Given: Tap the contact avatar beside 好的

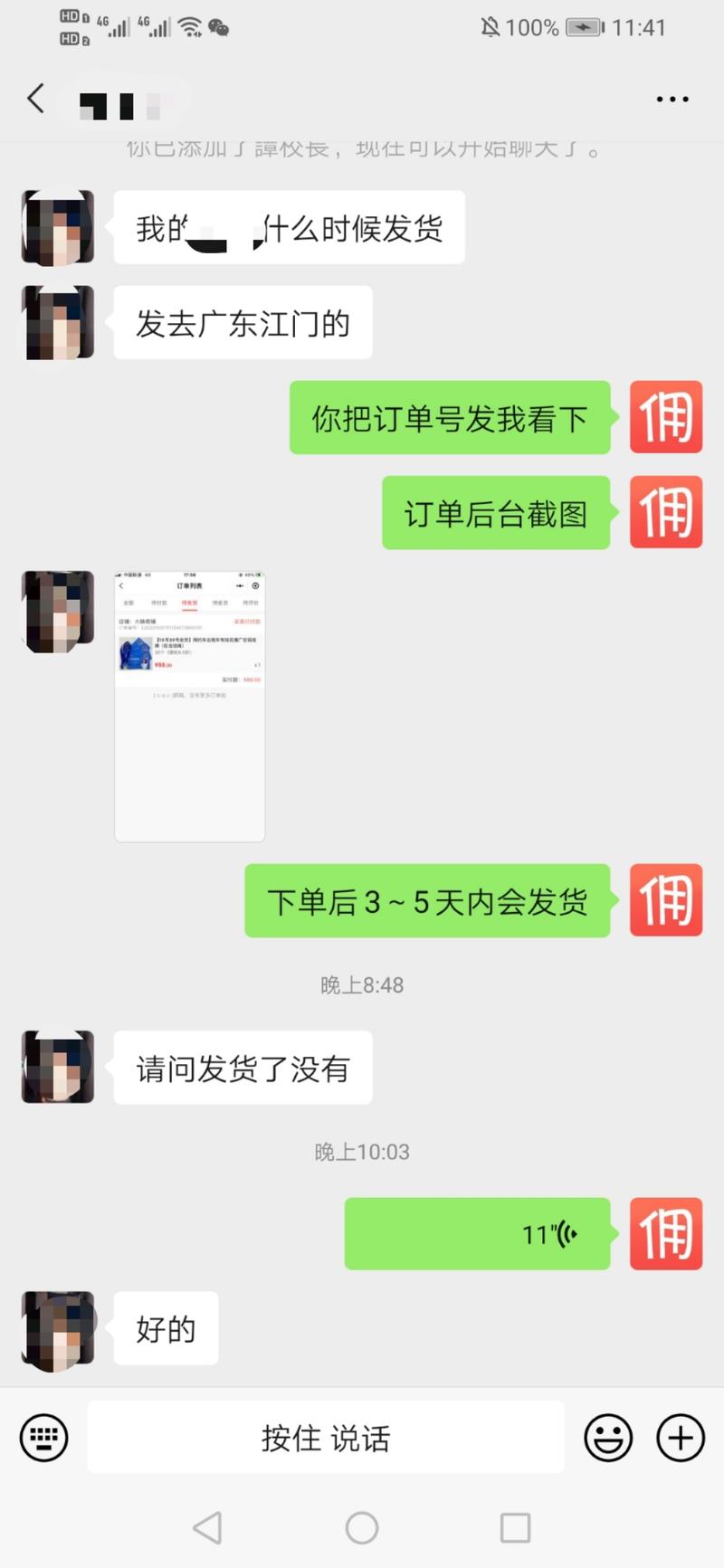Looking at the screenshot, I should [x=57, y=1328].
